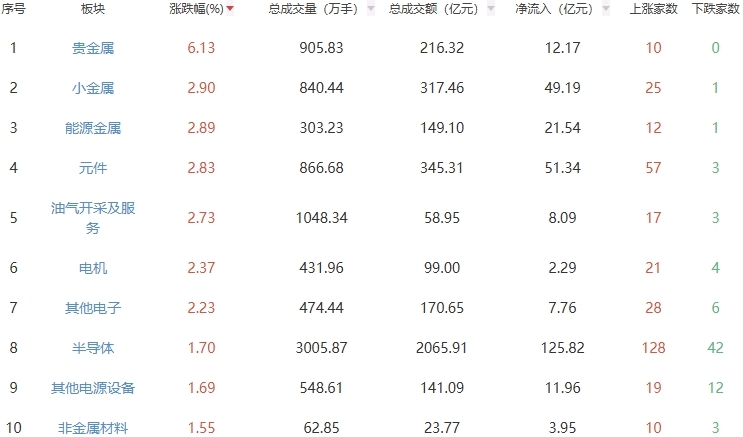Open the 能源金属 sector
The width and height of the screenshot is (743, 437).
93,128
